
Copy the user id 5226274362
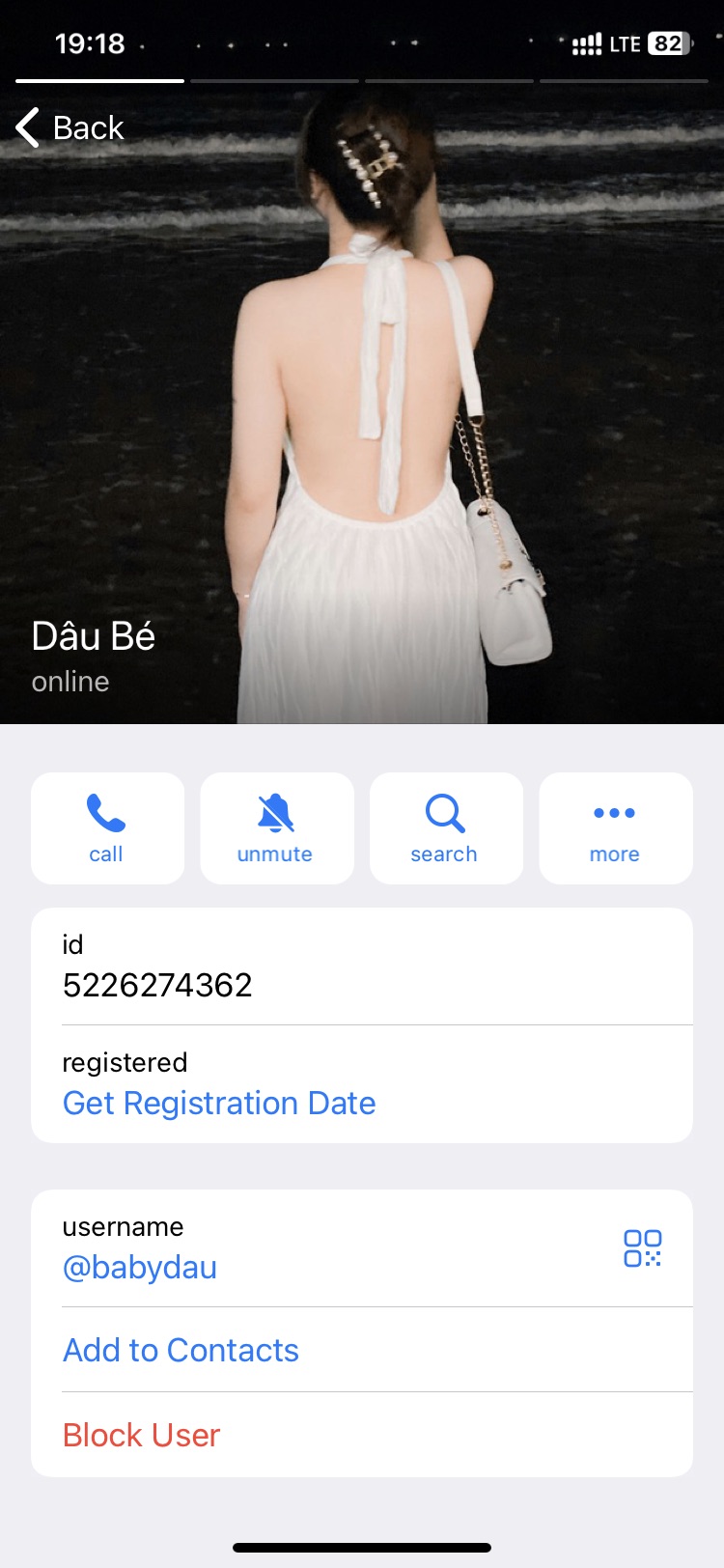(x=157, y=985)
